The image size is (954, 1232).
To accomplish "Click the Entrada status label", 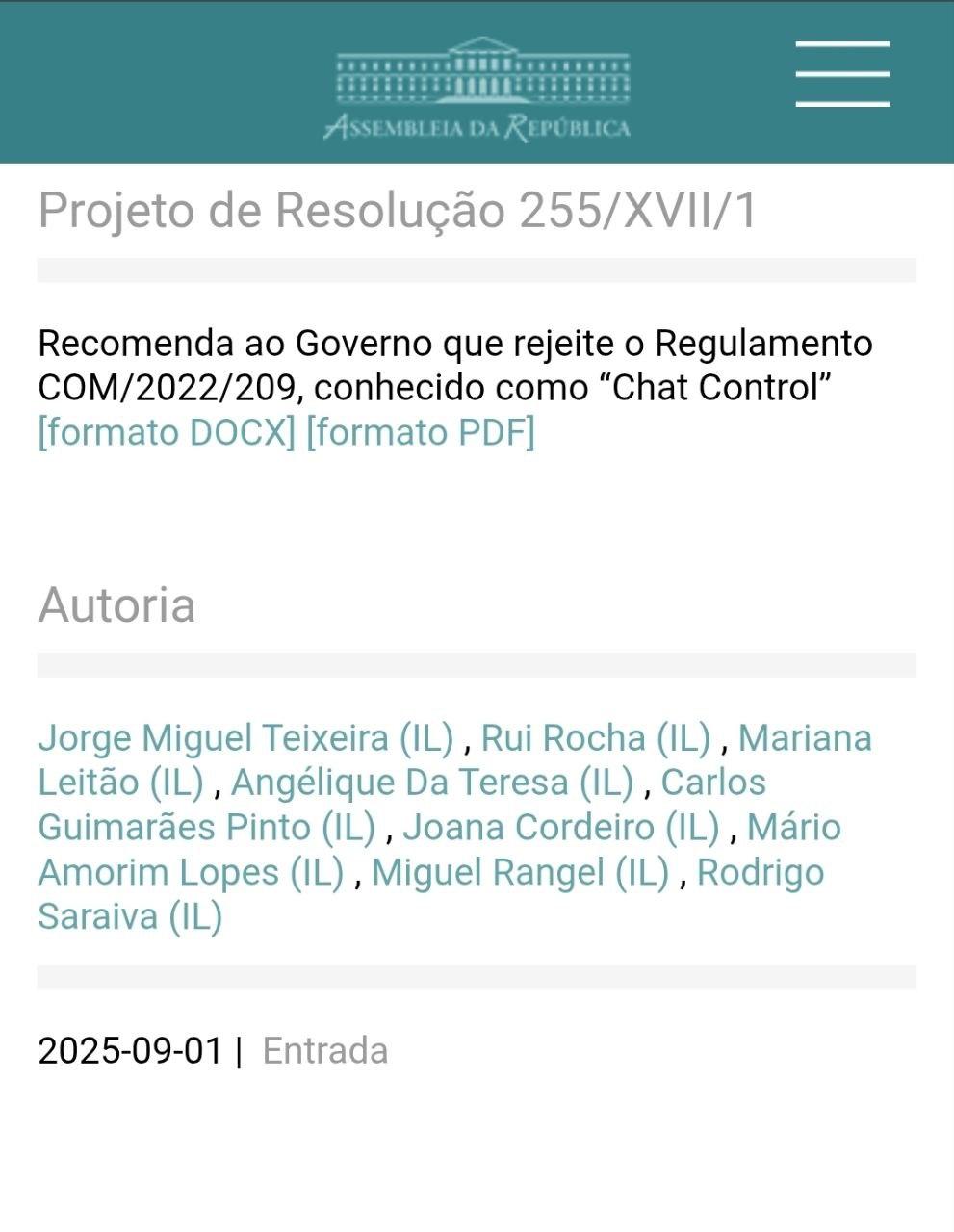I will (325, 1050).
